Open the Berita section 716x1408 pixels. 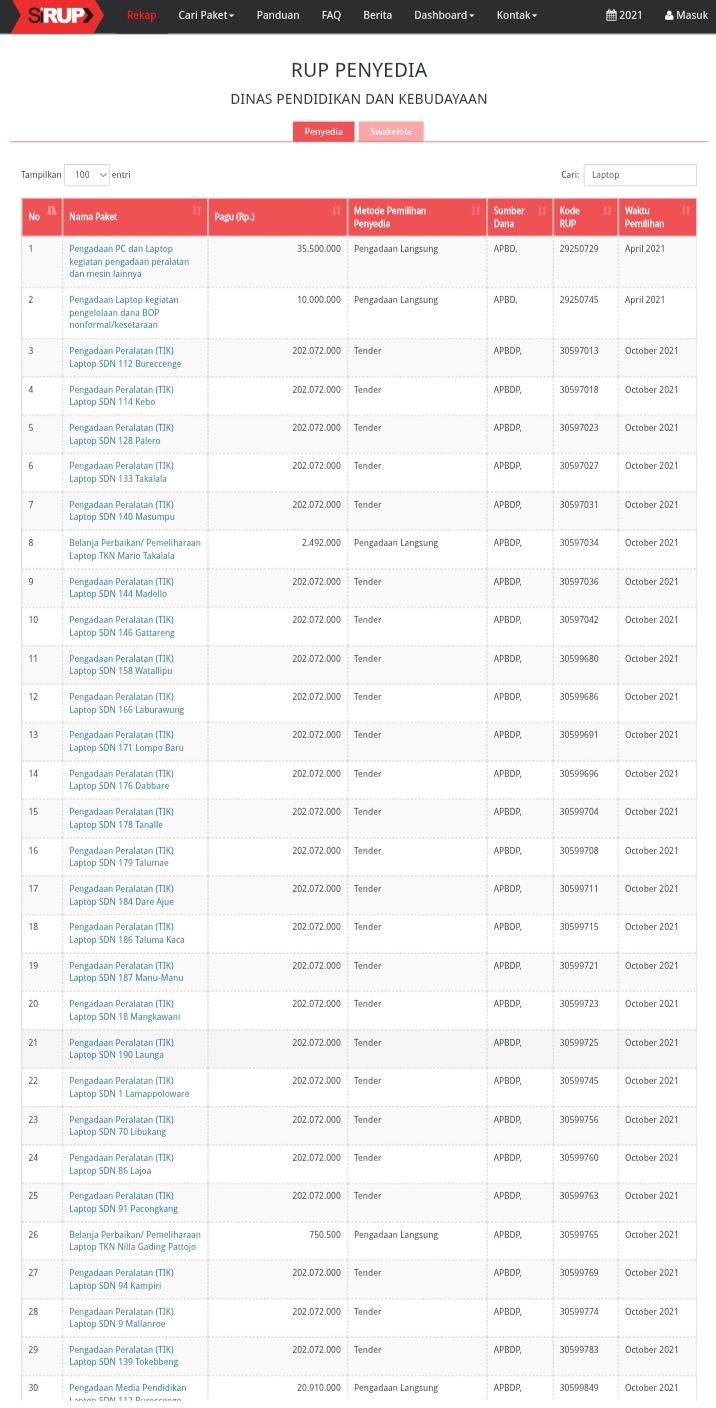(x=377, y=15)
